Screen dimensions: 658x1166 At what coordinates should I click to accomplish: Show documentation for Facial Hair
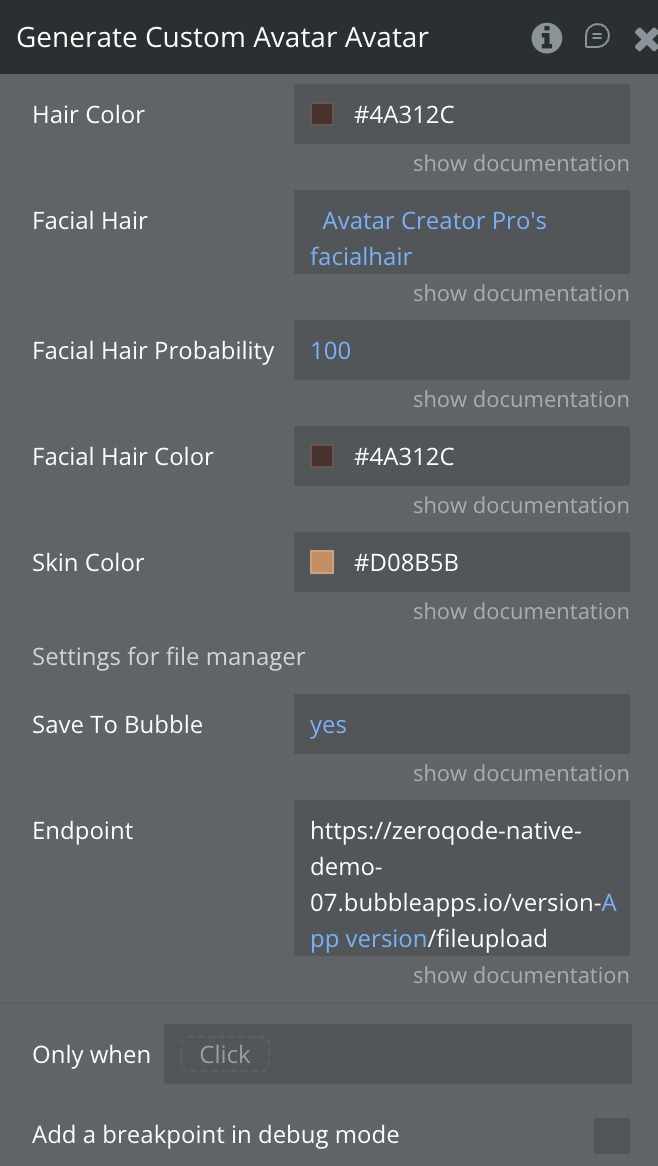pyautogui.click(x=521, y=293)
